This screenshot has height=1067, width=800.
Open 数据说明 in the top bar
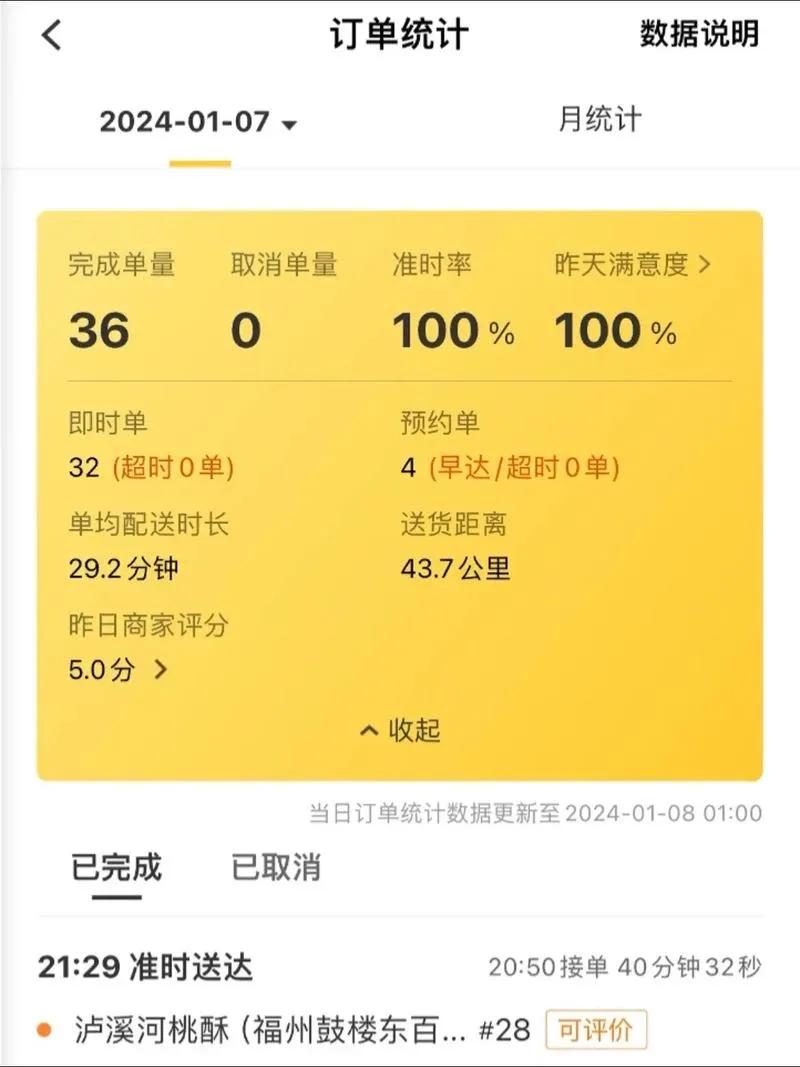(699, 35)
